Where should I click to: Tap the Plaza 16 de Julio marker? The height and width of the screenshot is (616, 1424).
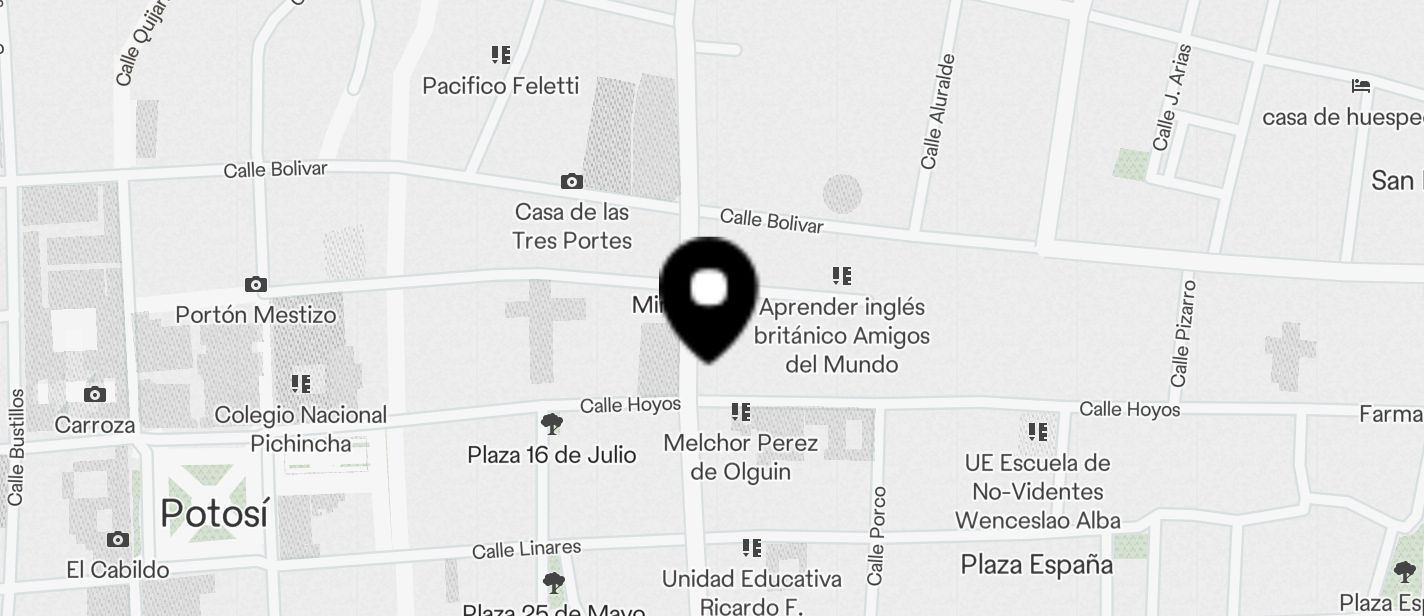tap(551, 424)
